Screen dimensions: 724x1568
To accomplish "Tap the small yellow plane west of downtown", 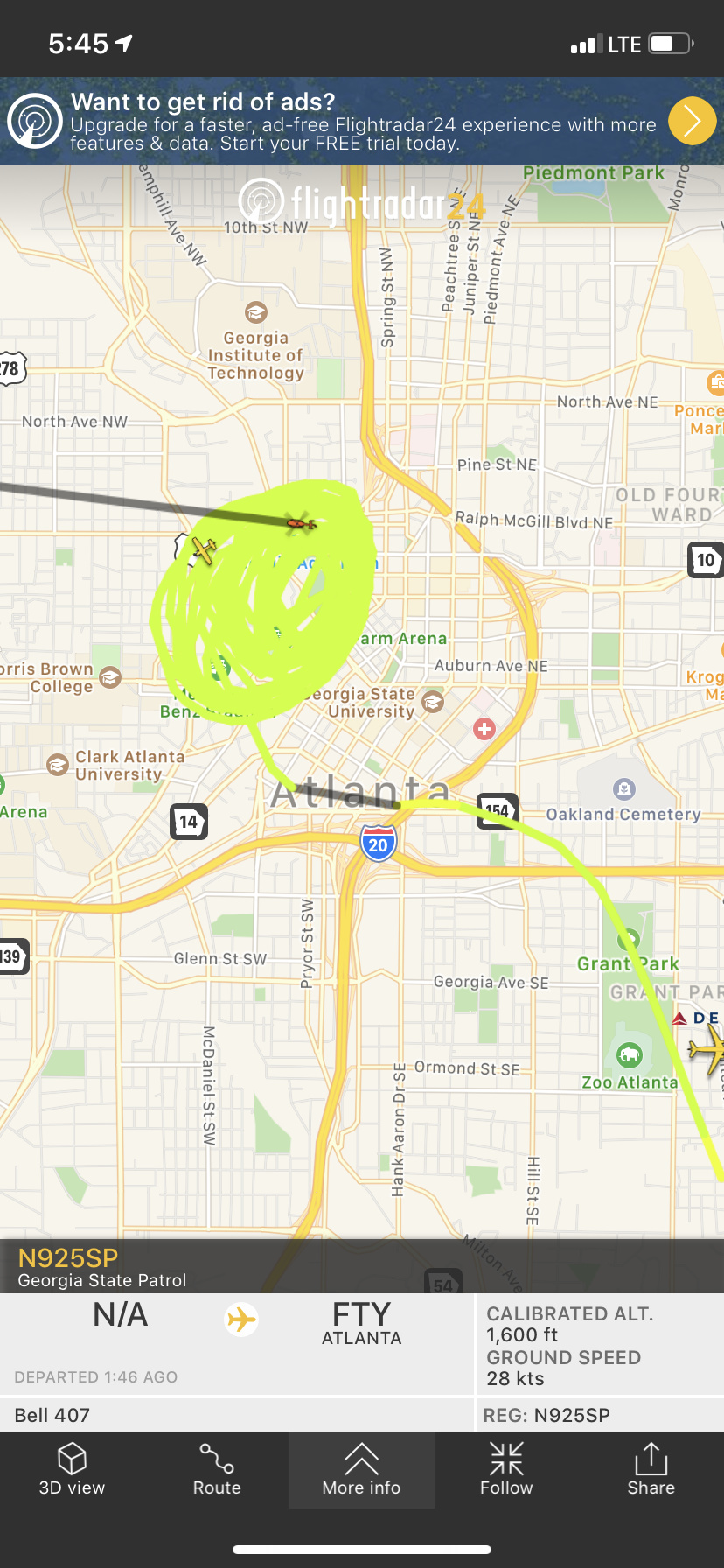I will pos(204,550).
